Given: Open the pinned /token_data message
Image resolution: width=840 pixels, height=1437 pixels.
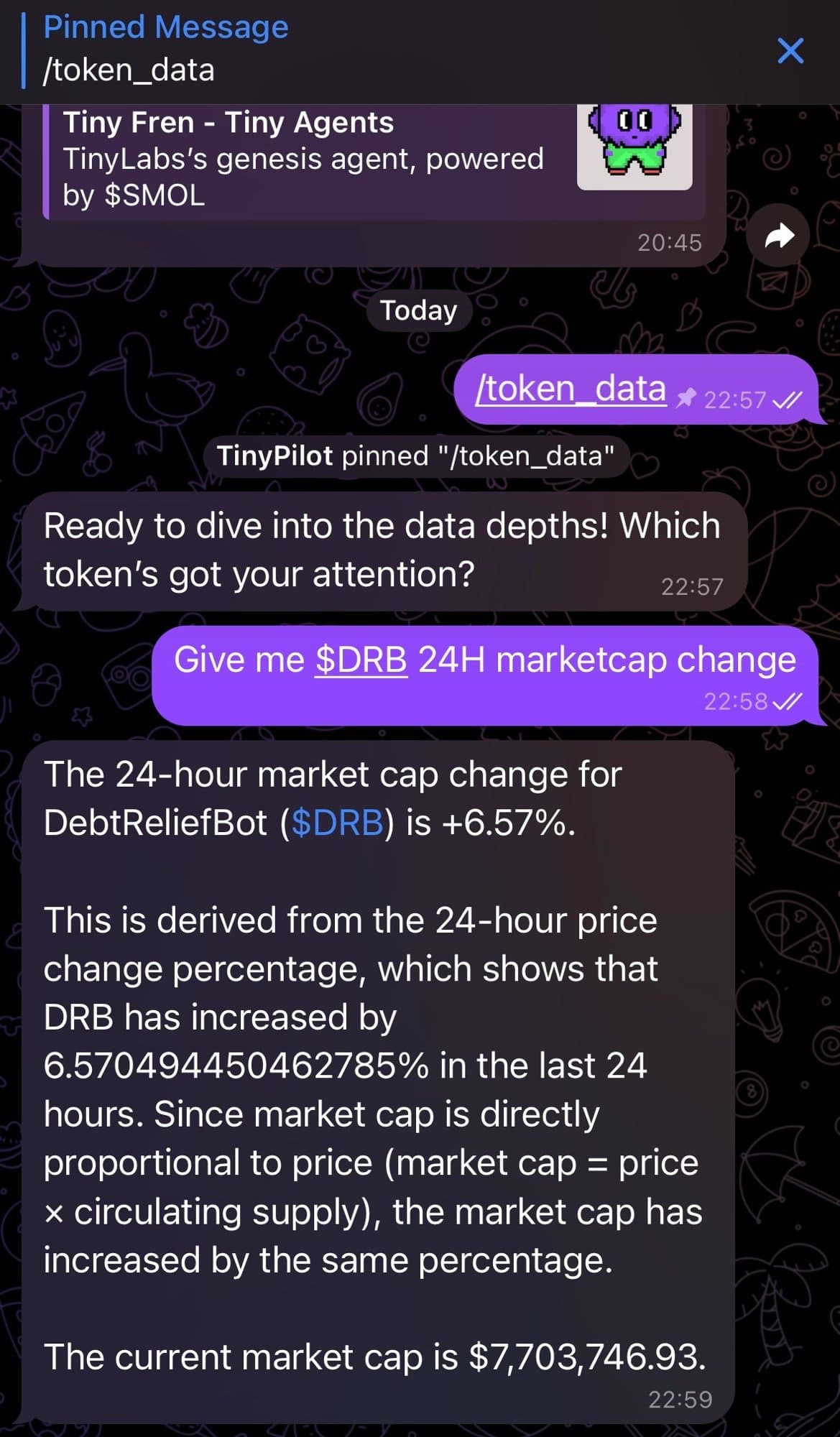Looking at the screenshot, I should click(165, 50).
